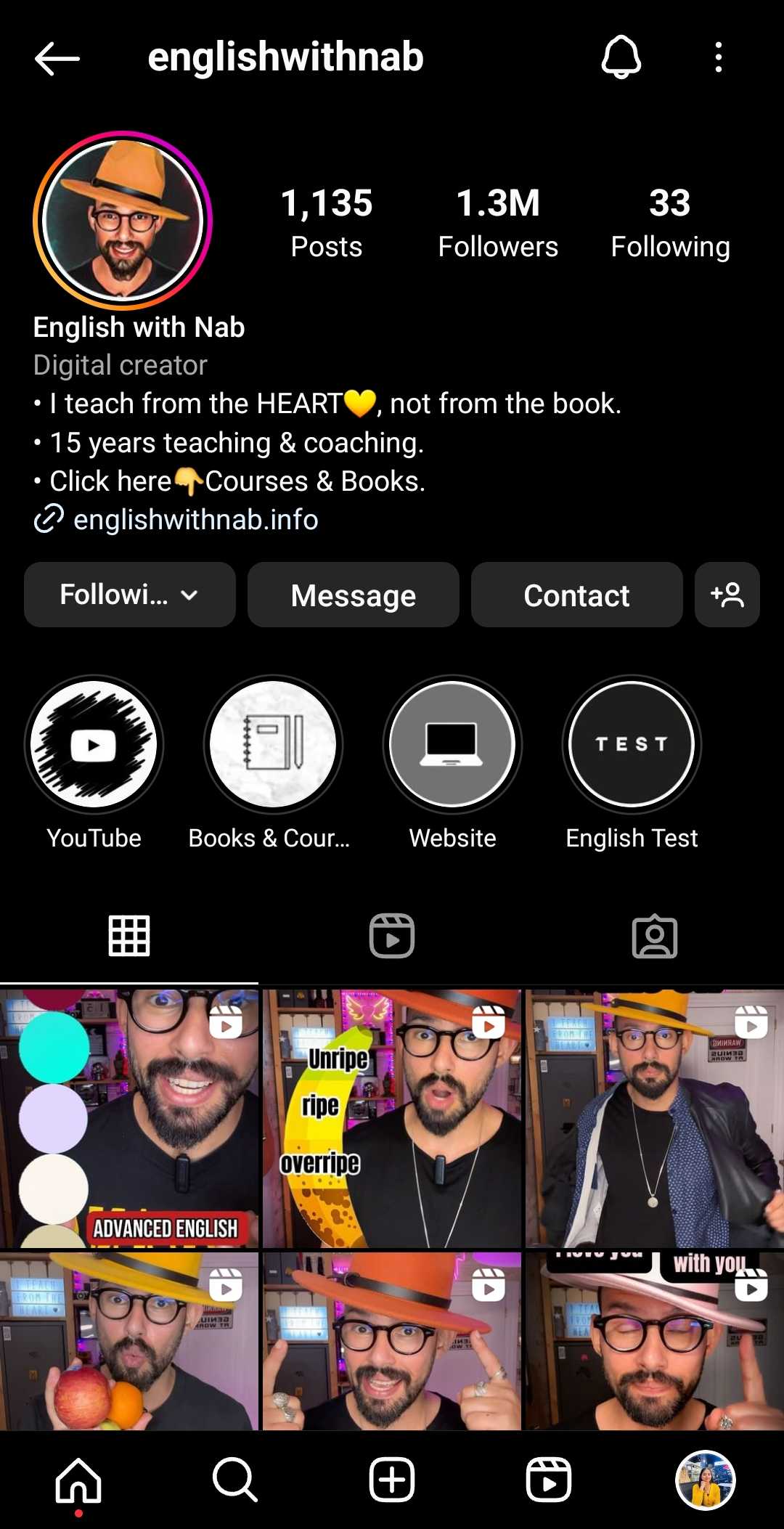The height and width of the screenshot is (1529, 784).
Task: Open the Unripe ripe overripe reel
Action: (392, 1118)
